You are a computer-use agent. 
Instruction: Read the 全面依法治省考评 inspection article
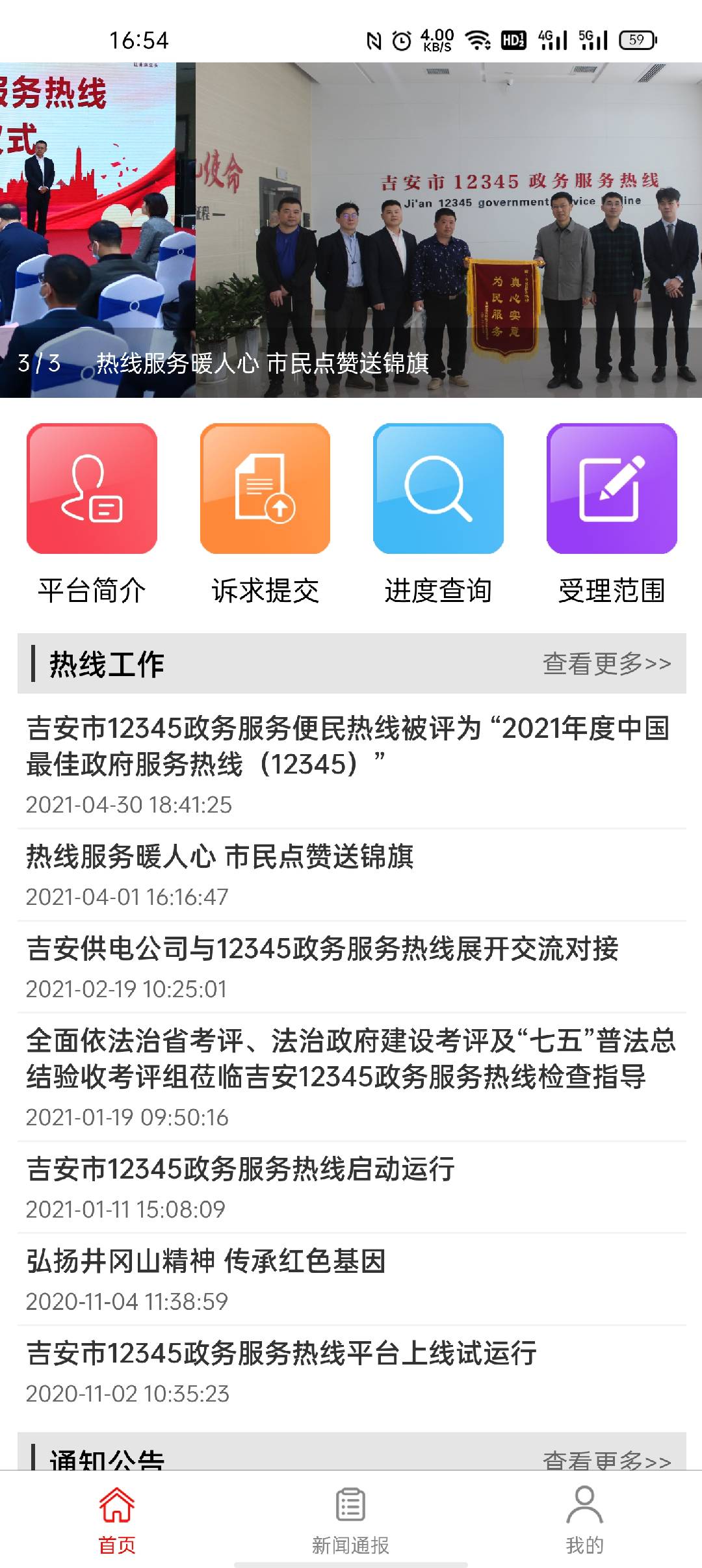tap(351, 1059)
